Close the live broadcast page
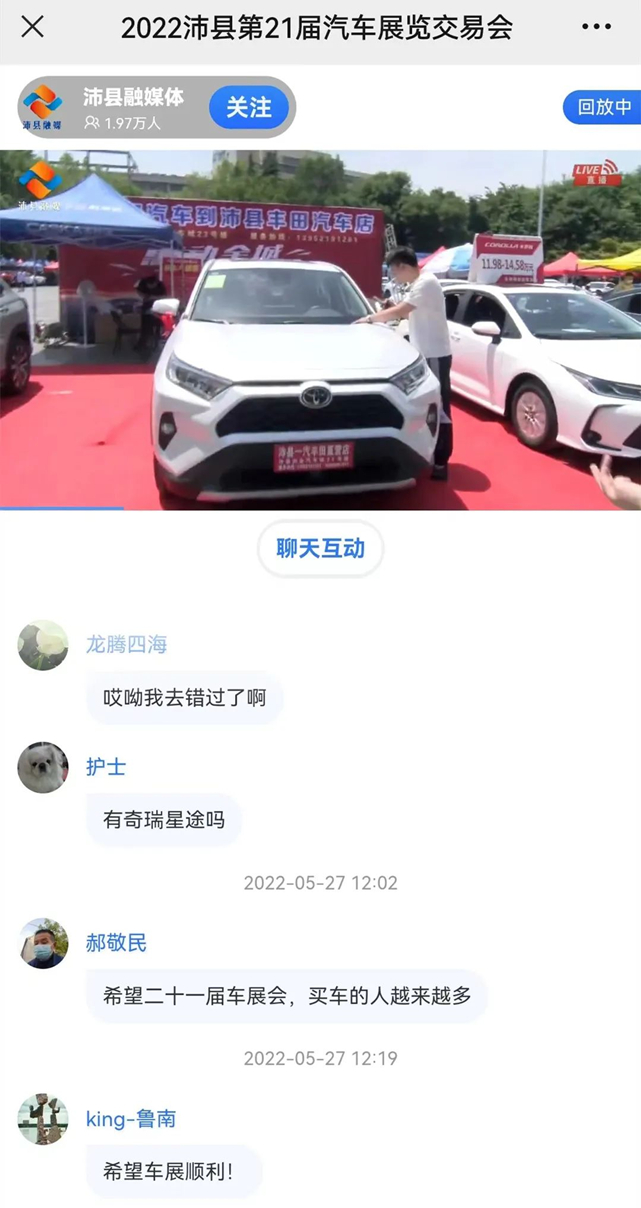Viewport: 641px width, 1208px height. 32,27
